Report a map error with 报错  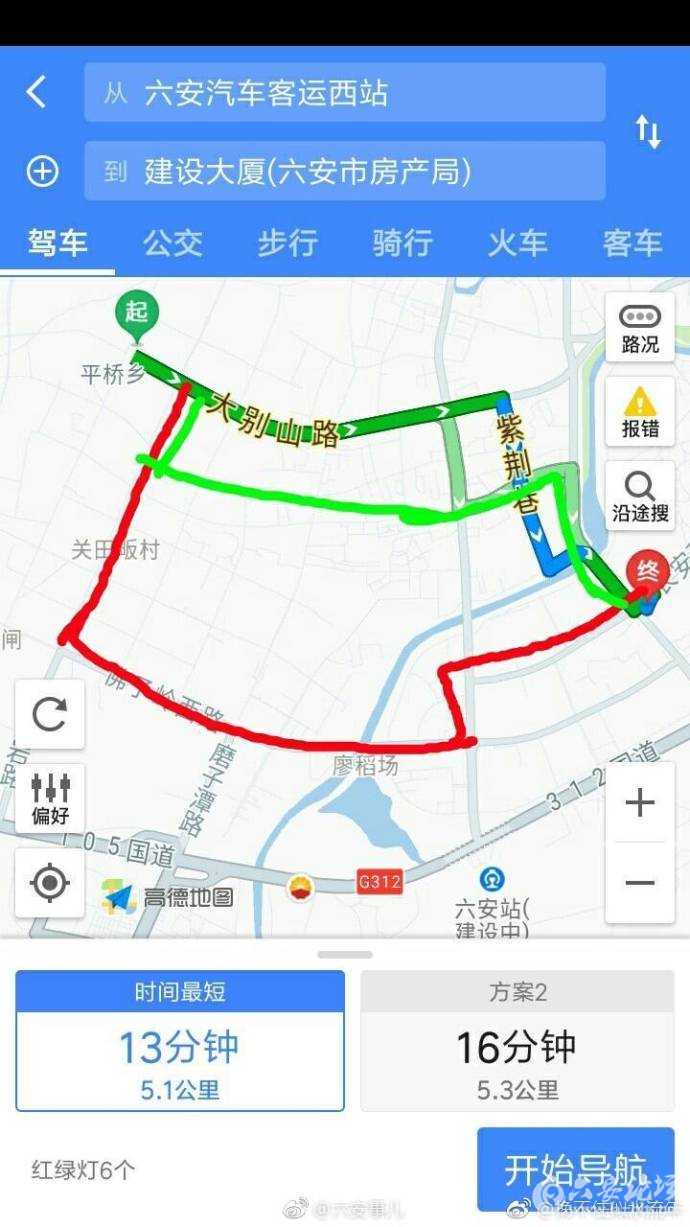[x=640, y=413]
